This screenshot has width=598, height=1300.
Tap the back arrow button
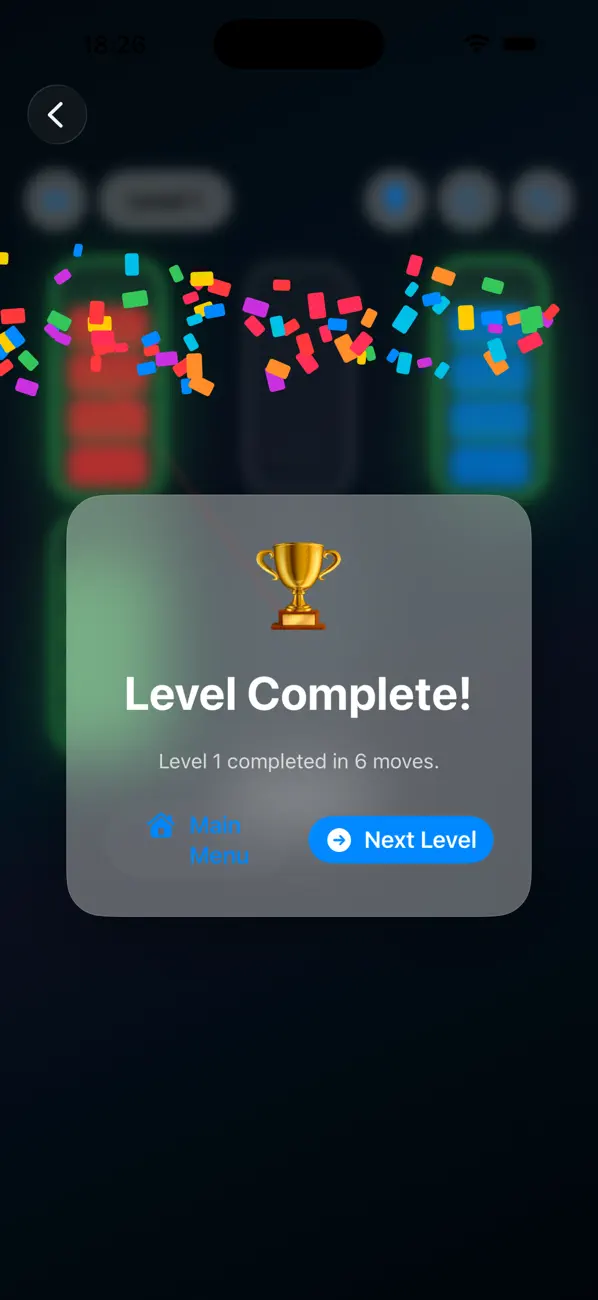pos(57,115)
